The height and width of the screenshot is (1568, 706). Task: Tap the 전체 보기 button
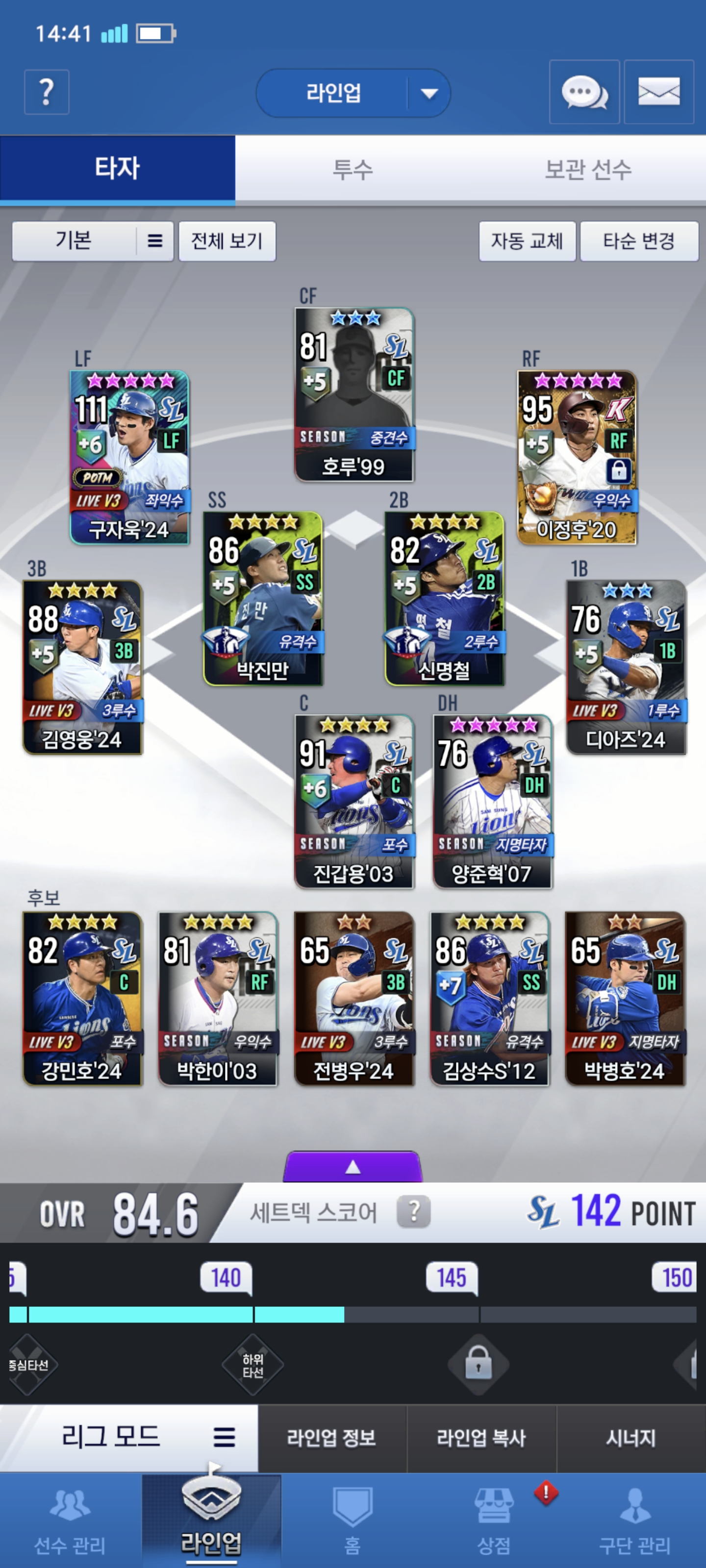point(227,241)
